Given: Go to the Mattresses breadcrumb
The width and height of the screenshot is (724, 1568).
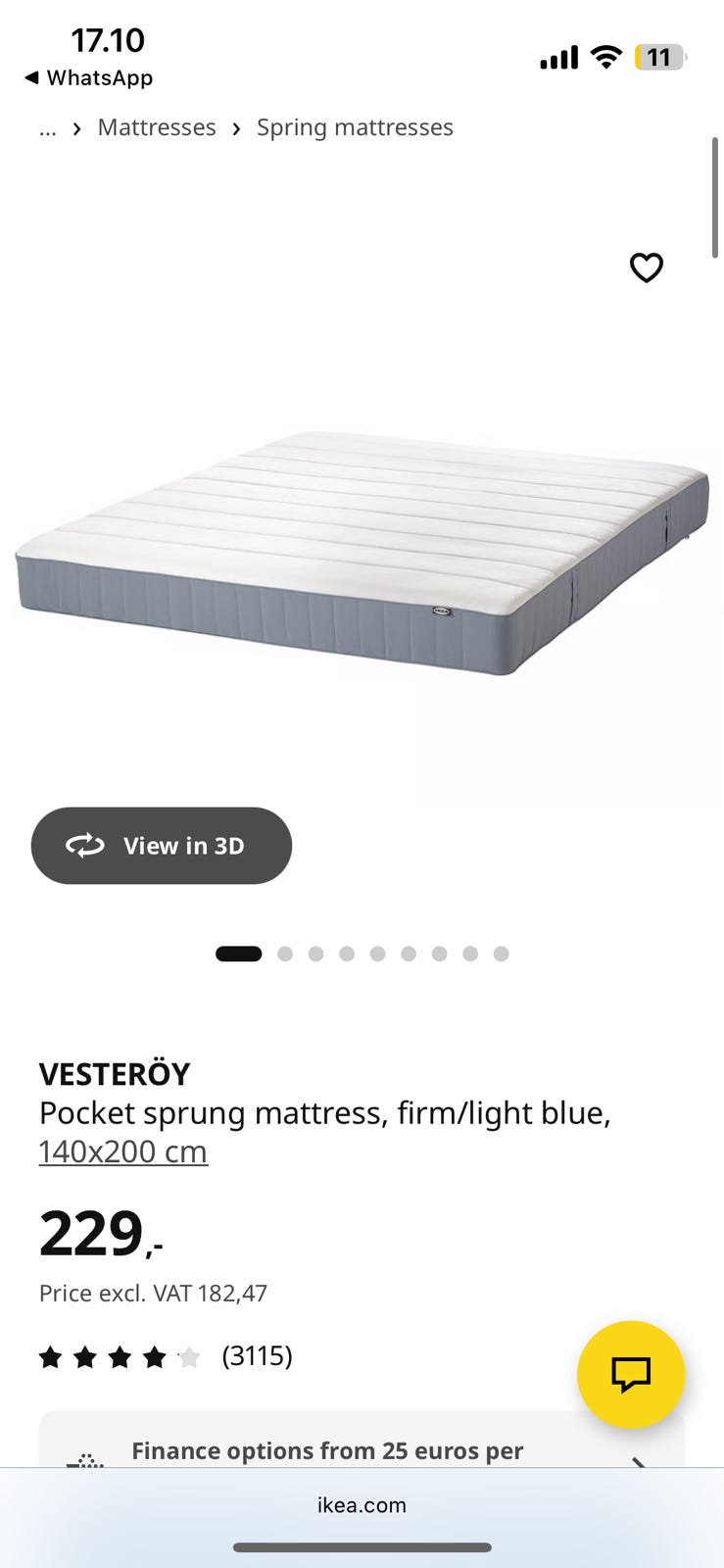Looking at the screenshot, I should coord(157,127).
